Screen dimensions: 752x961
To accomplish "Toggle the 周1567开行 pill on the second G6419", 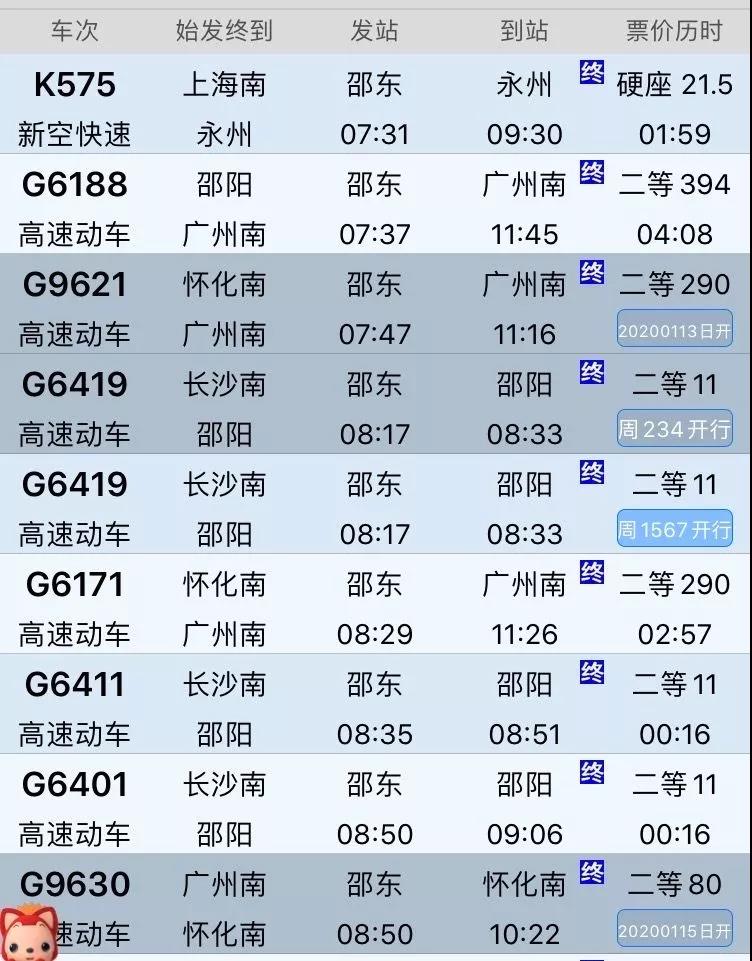I will tap(675, 529).
